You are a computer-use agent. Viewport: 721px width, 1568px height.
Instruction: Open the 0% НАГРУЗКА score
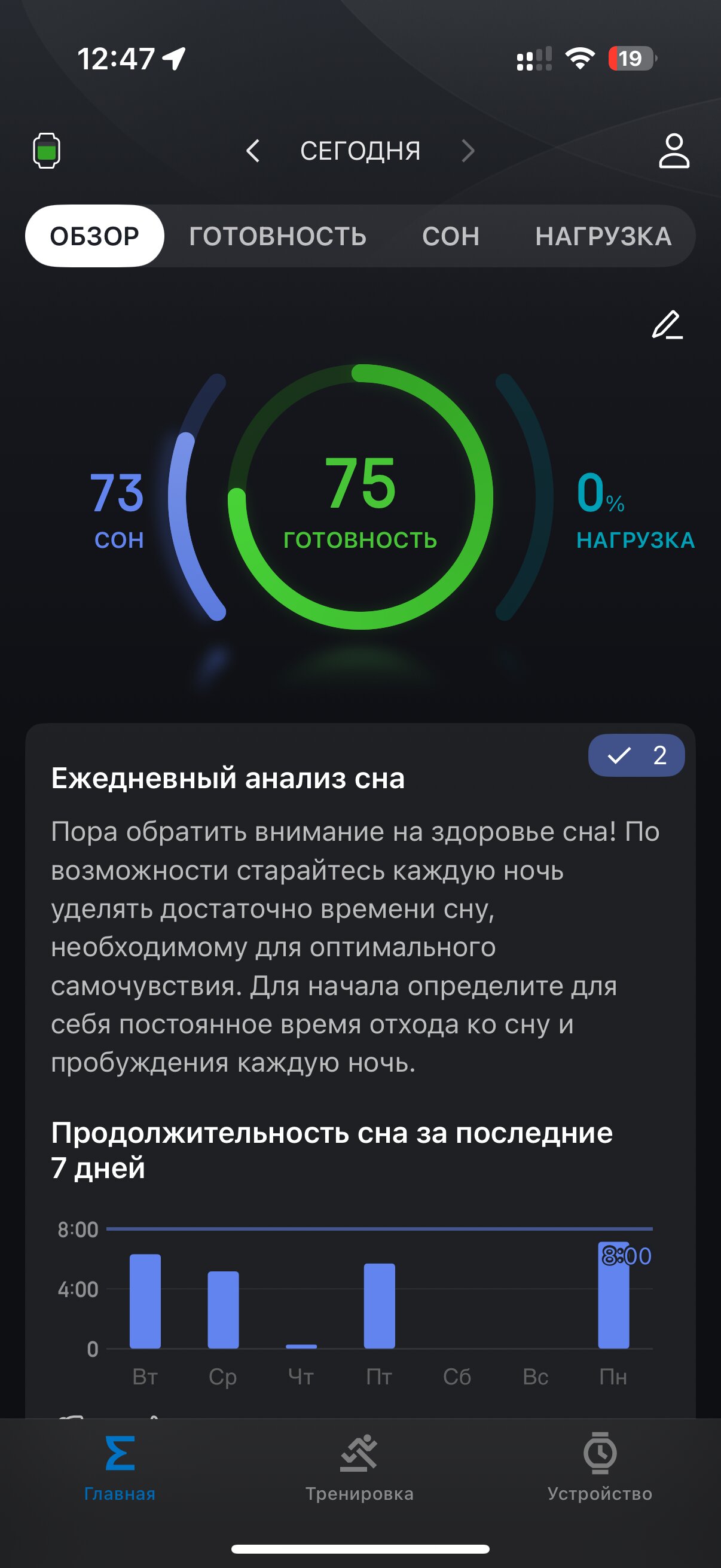[634, 510]
